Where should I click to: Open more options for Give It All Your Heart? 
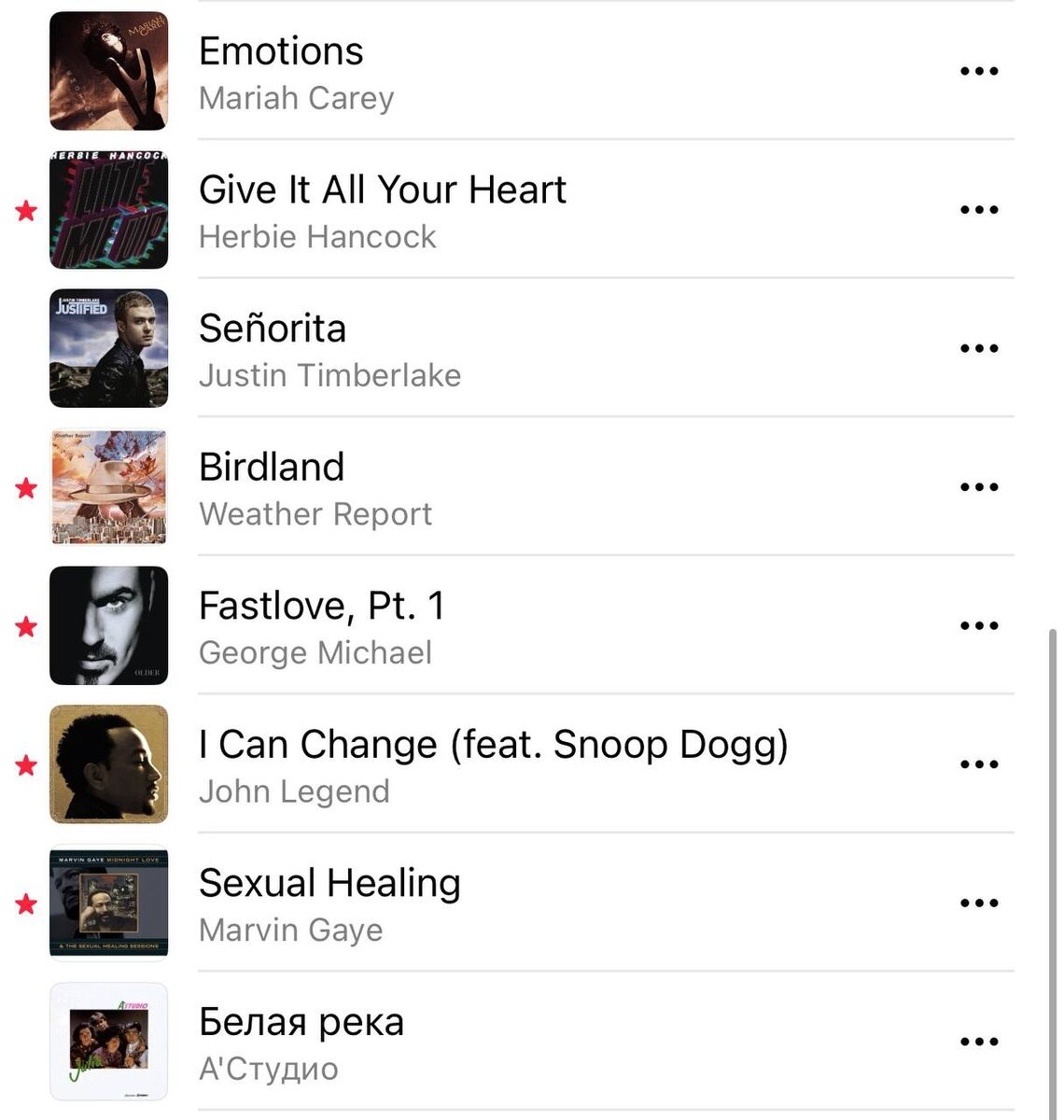coord(979,210)
